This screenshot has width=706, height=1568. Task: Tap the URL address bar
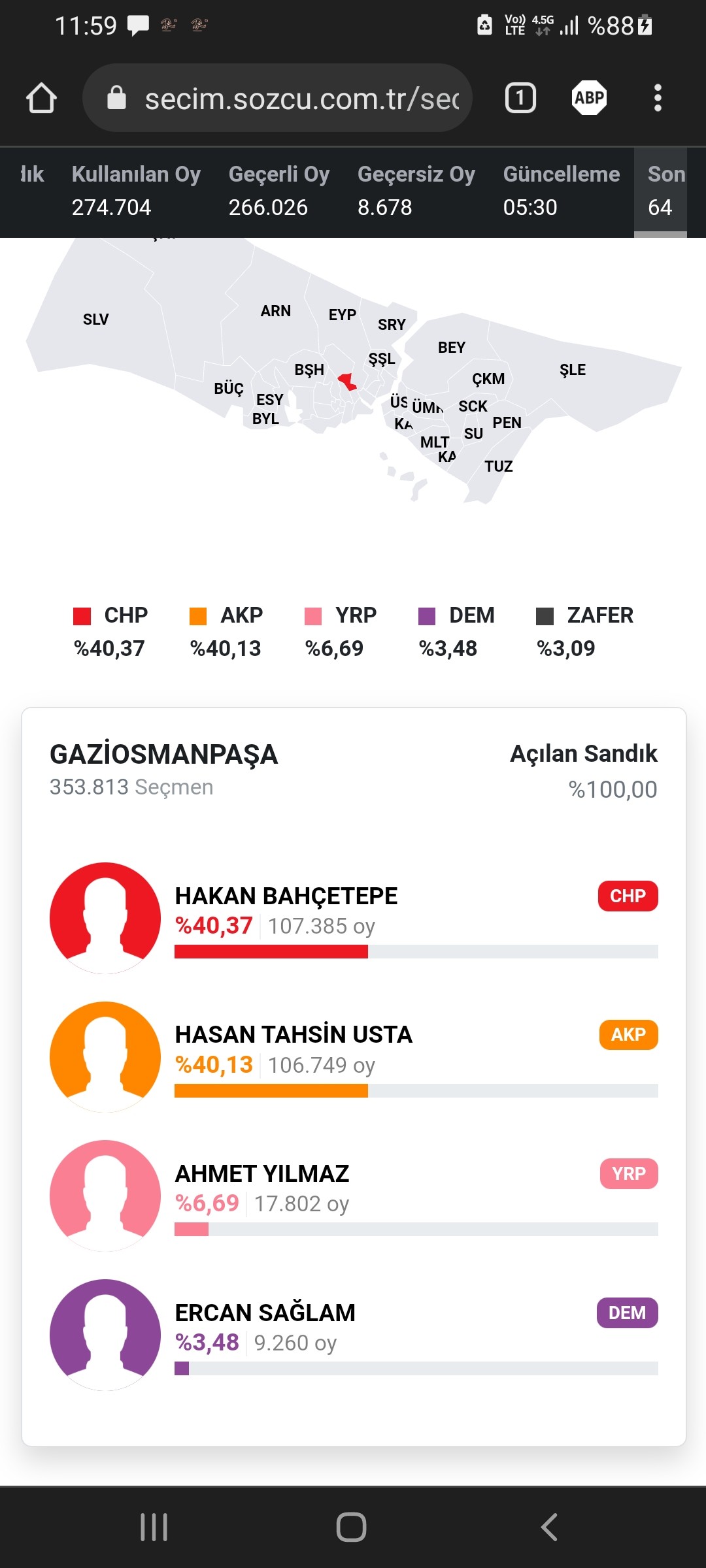tap(288, 99)
